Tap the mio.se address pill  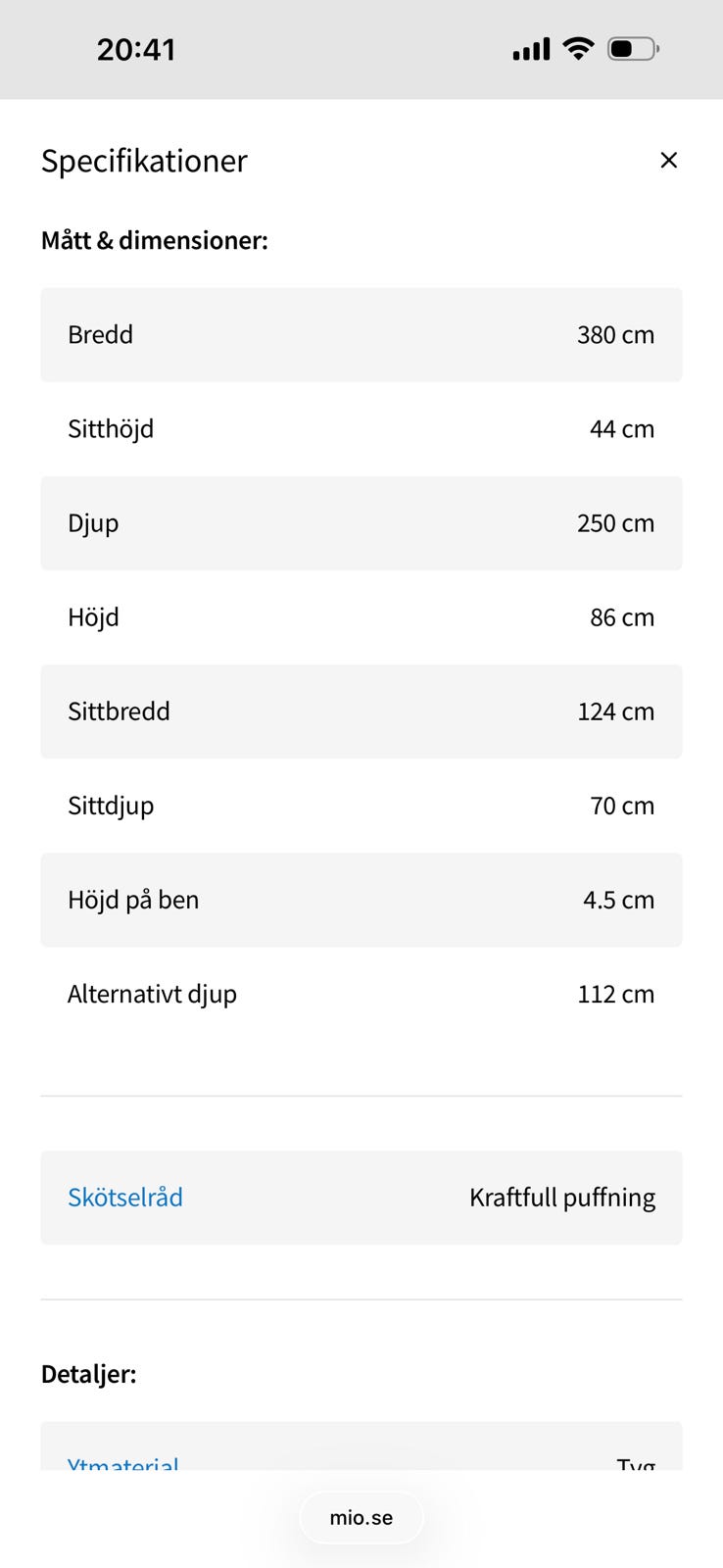pyautogui.click(x=361, y=1517)
